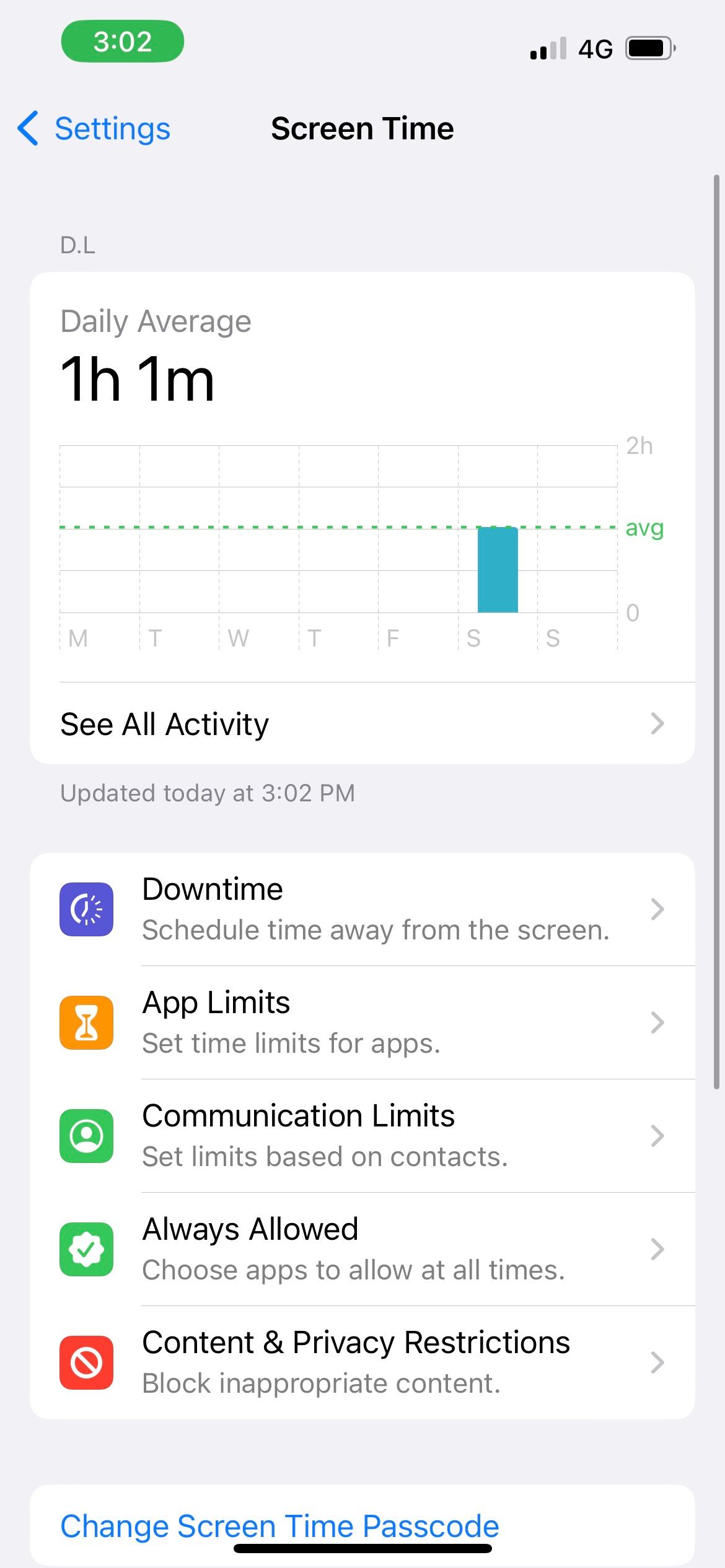Tap the green time pill in status bar
Screen dimensions: 725x1568
coord(122,41)
